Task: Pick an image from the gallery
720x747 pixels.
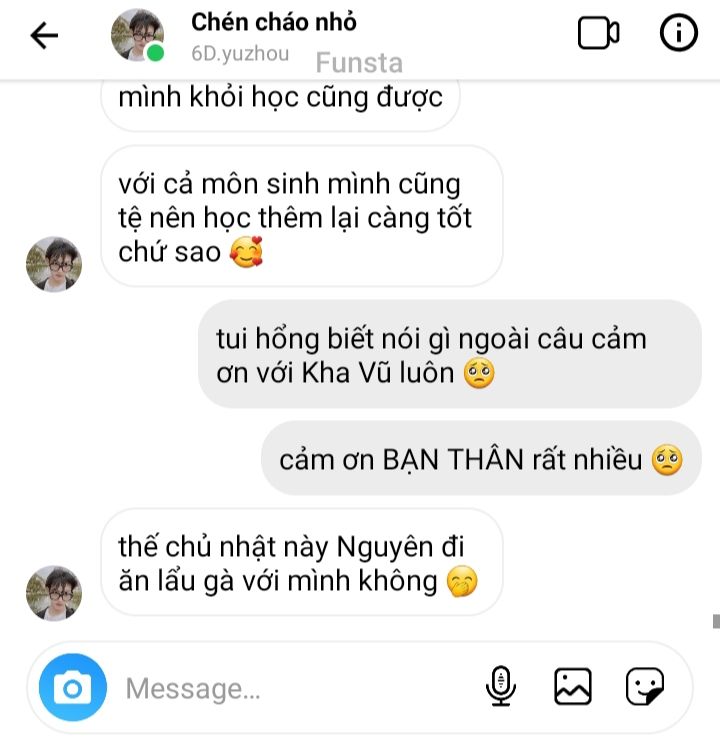Action: 573,686
